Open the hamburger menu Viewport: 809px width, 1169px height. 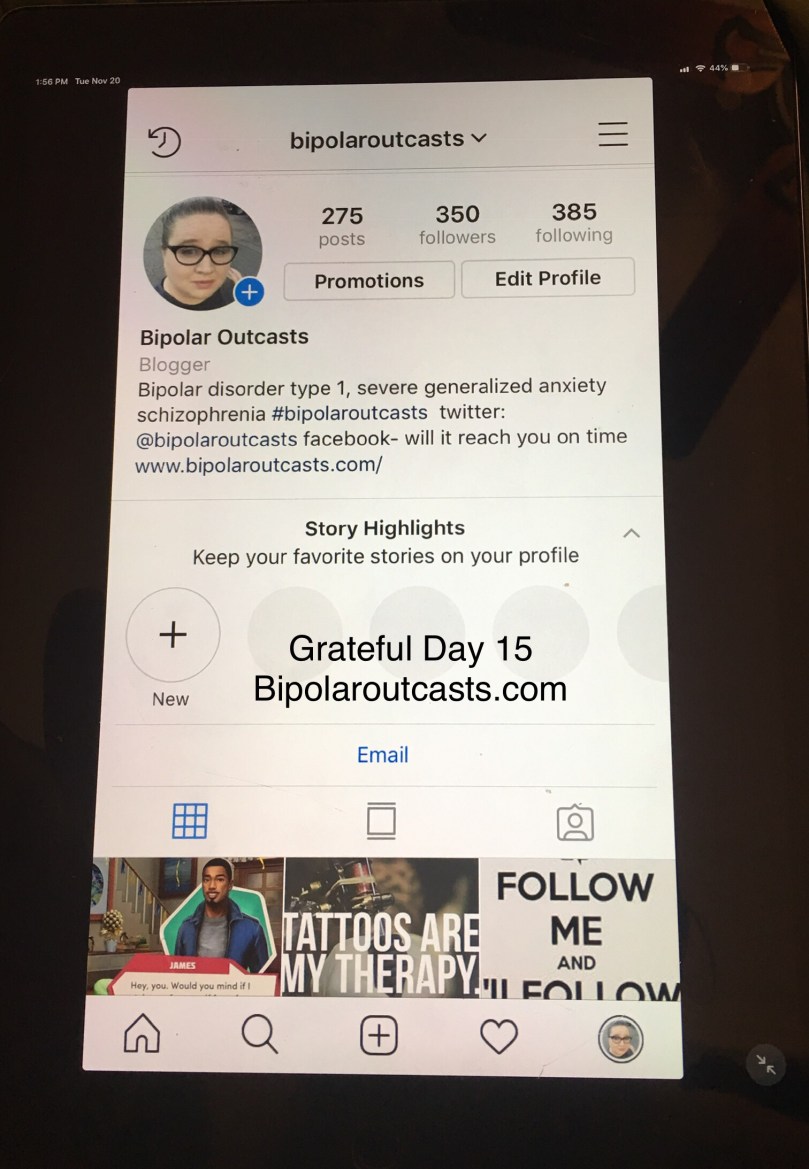[613, 134]
